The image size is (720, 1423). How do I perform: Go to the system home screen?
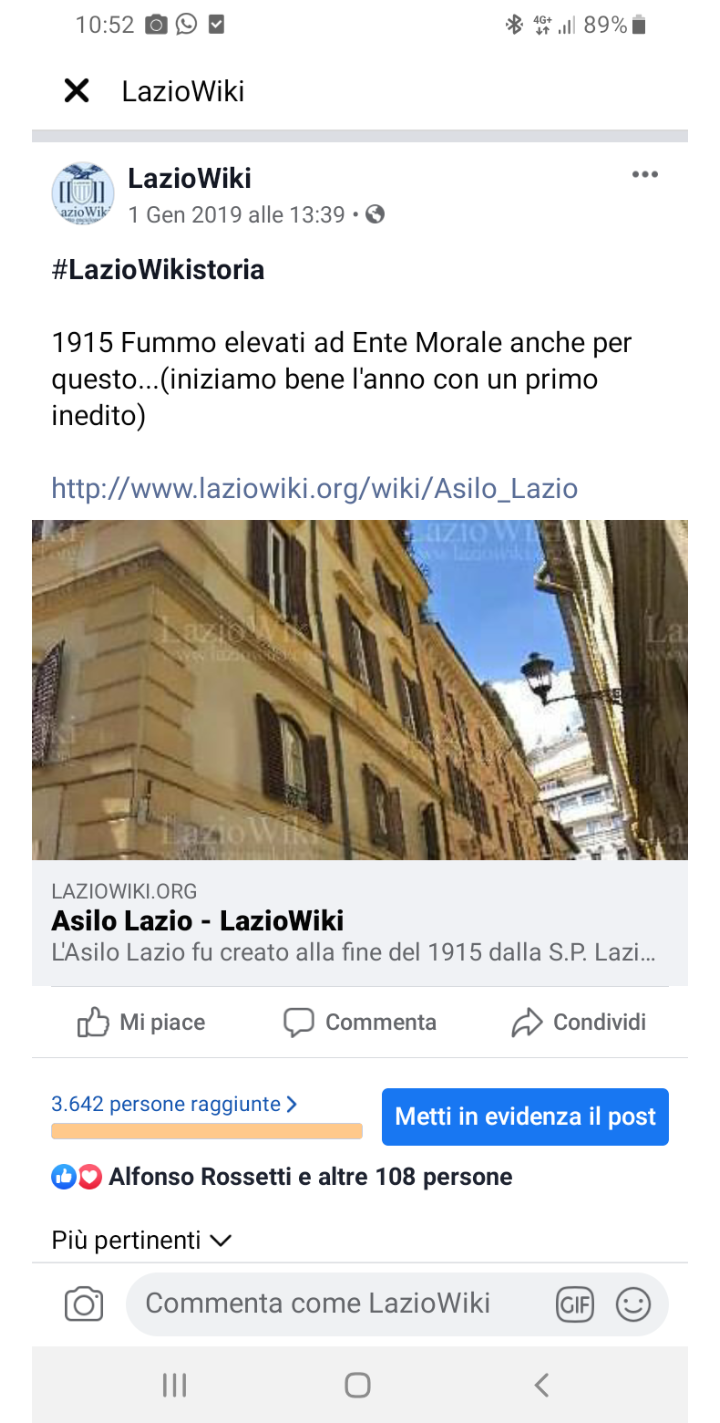coord(357,1385)
